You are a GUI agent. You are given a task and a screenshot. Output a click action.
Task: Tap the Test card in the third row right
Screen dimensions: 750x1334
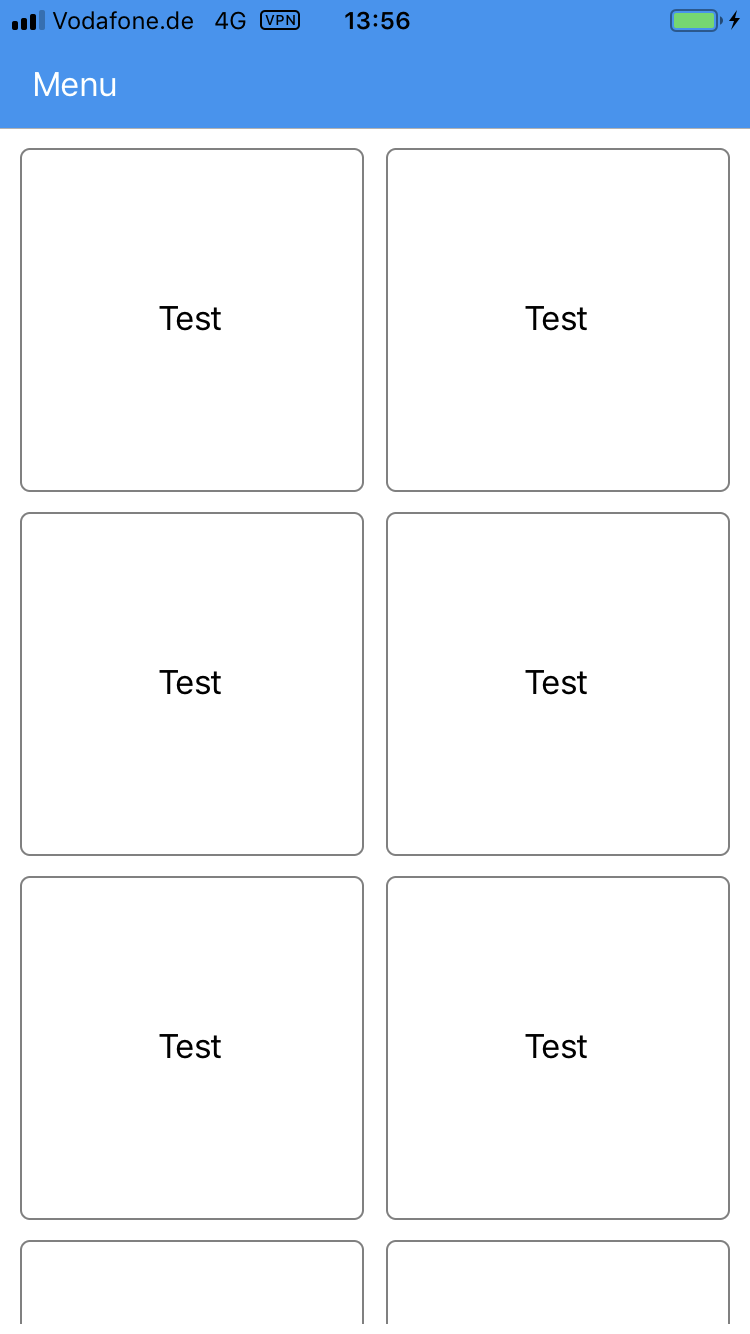557,1047
